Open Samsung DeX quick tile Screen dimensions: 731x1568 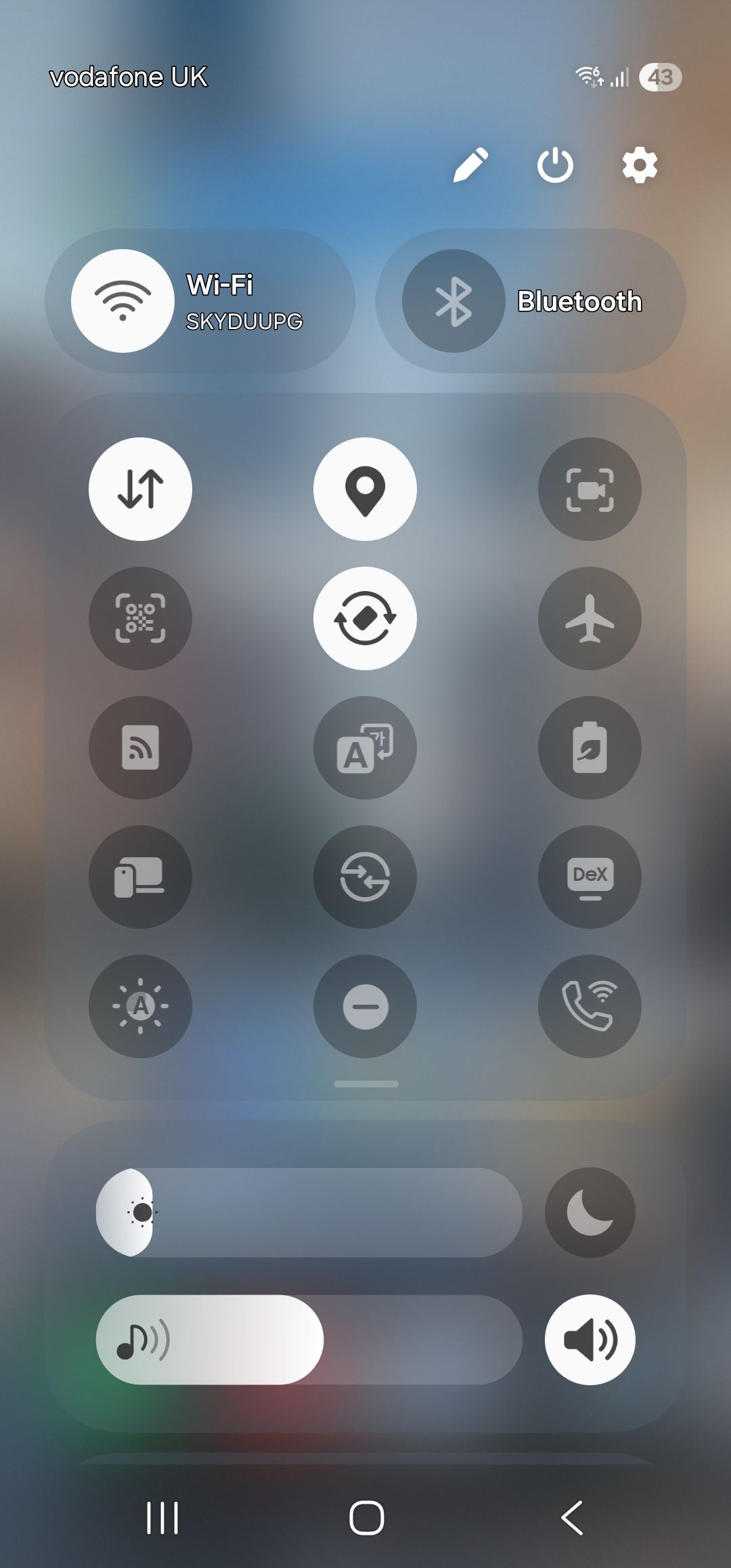[590, 877]
